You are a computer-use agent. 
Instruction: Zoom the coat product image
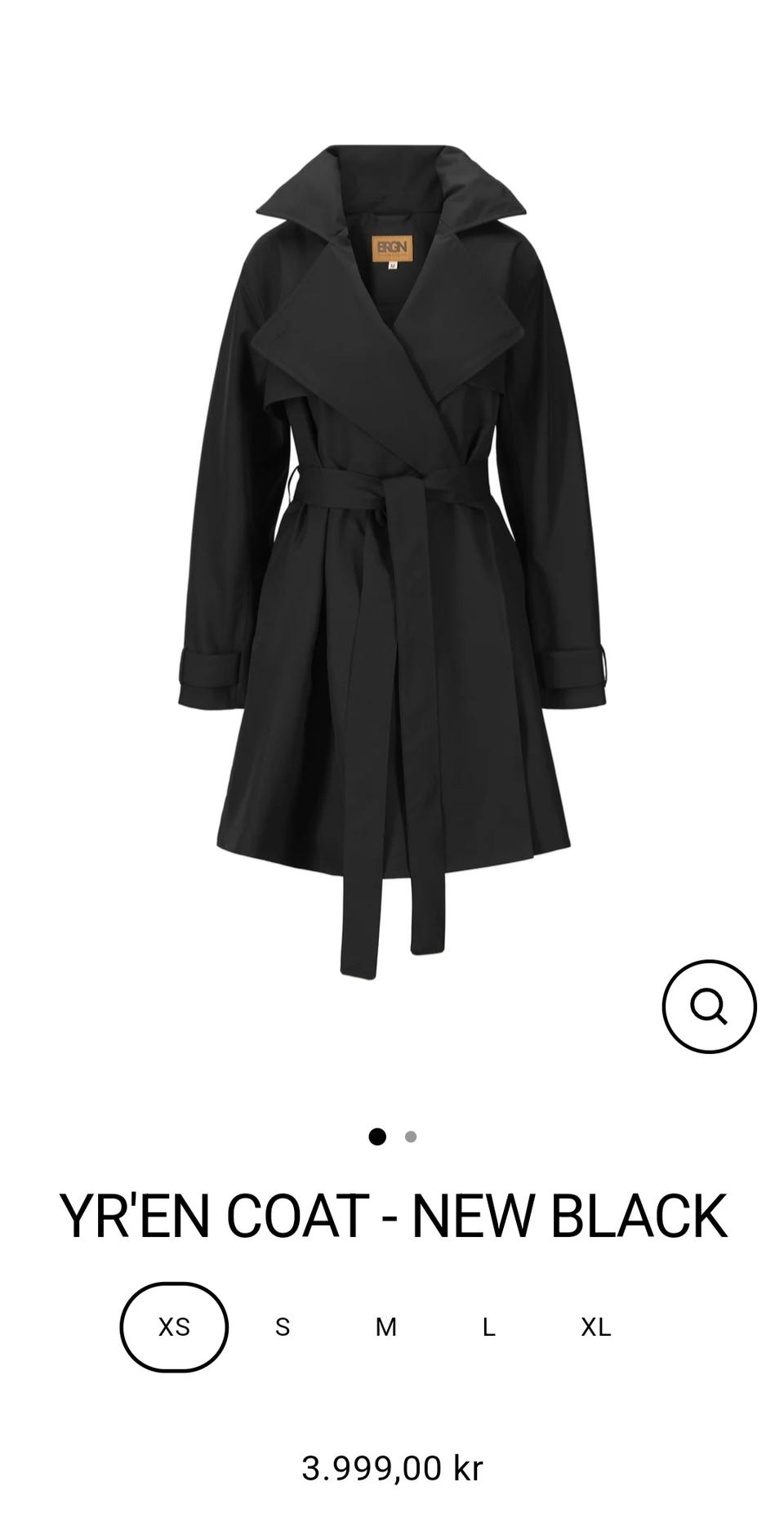click(x=708, y=1006)
